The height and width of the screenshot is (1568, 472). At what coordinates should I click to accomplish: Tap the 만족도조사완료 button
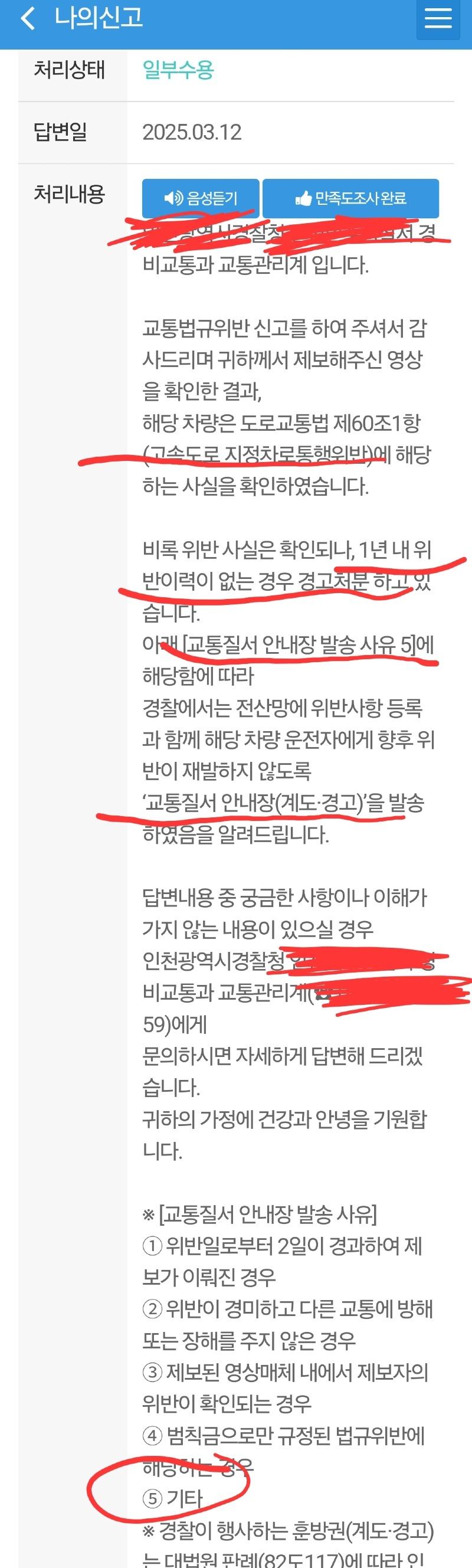tap(350, 198)
